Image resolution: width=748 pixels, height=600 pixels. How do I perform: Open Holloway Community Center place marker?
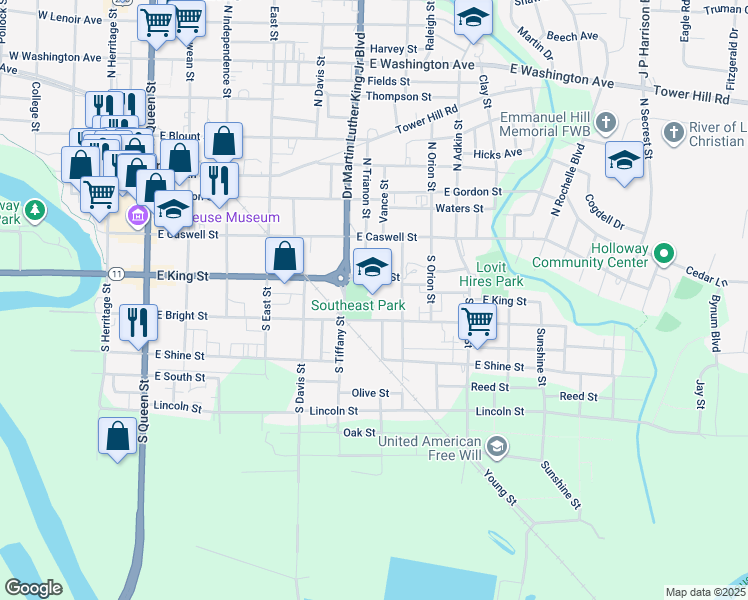(x=665, y=255)
